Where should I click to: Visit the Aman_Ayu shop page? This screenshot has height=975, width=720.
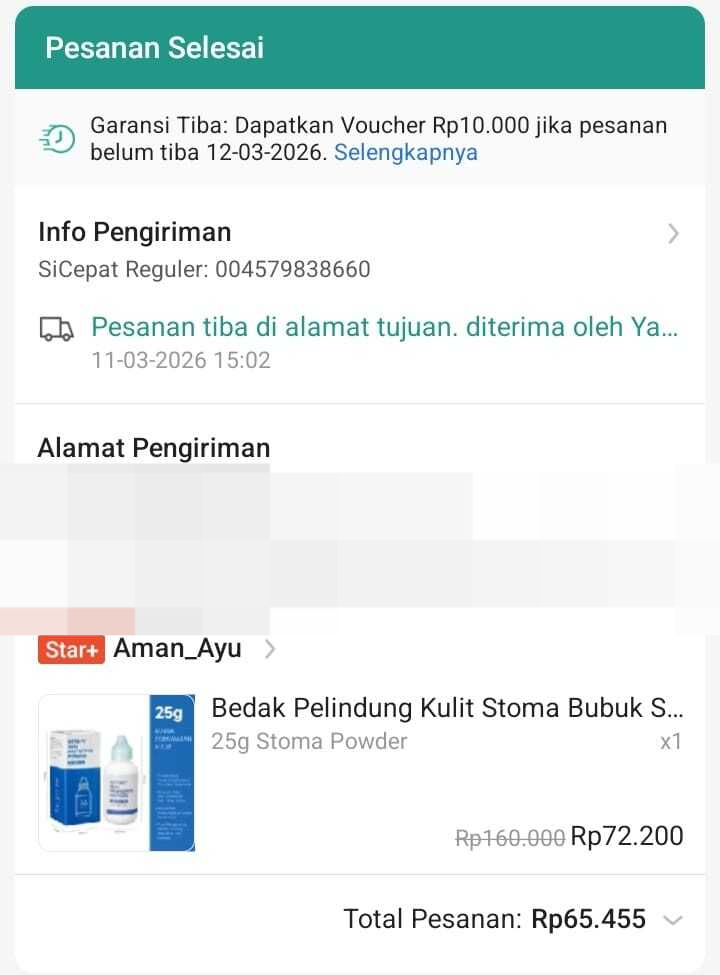(x=178, y=649)
